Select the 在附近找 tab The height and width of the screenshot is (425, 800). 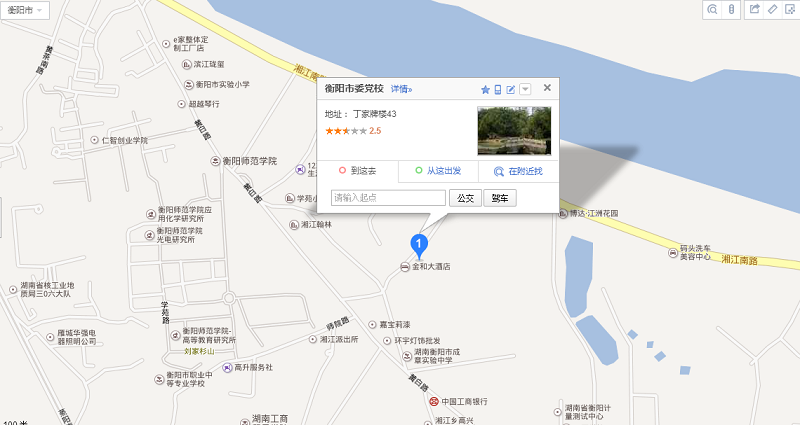[519, 171]
